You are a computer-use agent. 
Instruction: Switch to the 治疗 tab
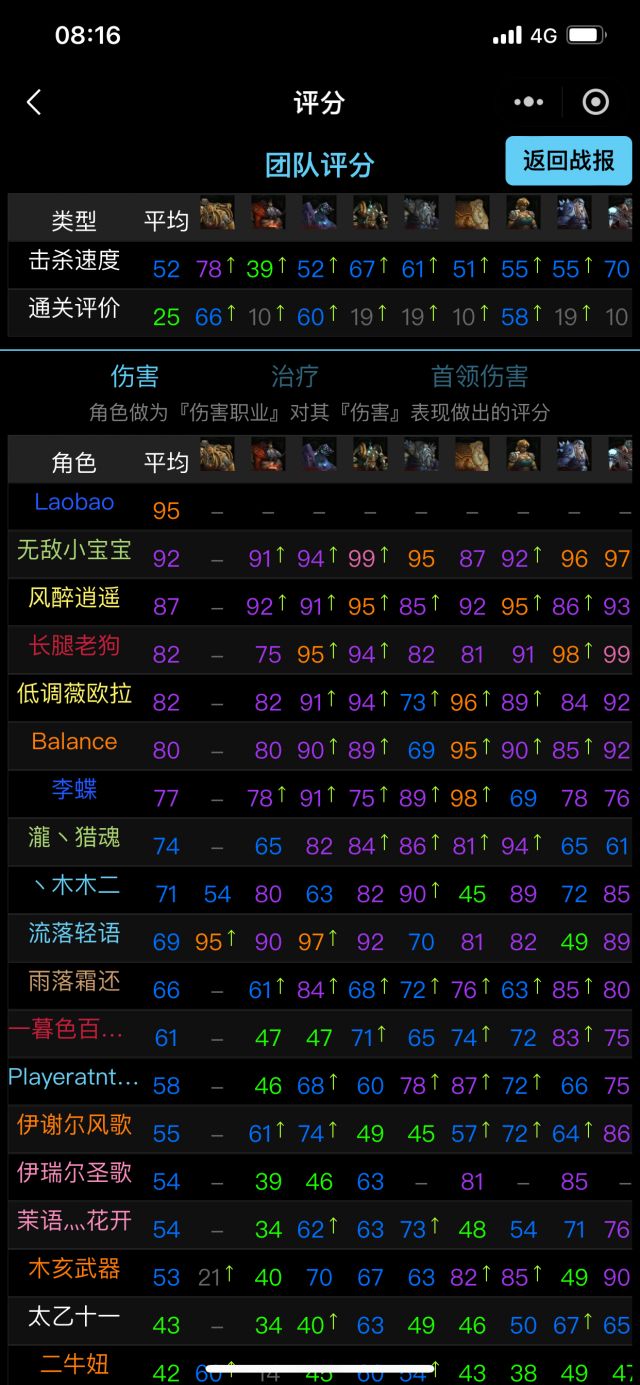click(x=295, y=376)
